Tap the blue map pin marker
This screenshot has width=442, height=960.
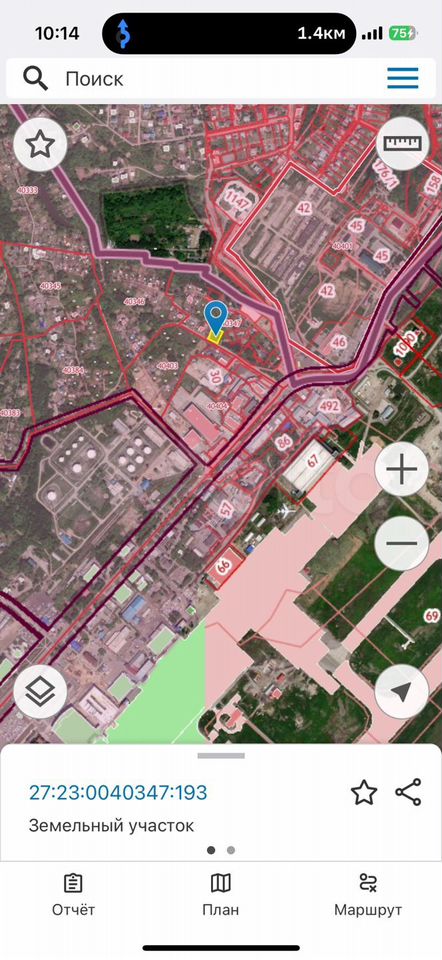(215, 318)
